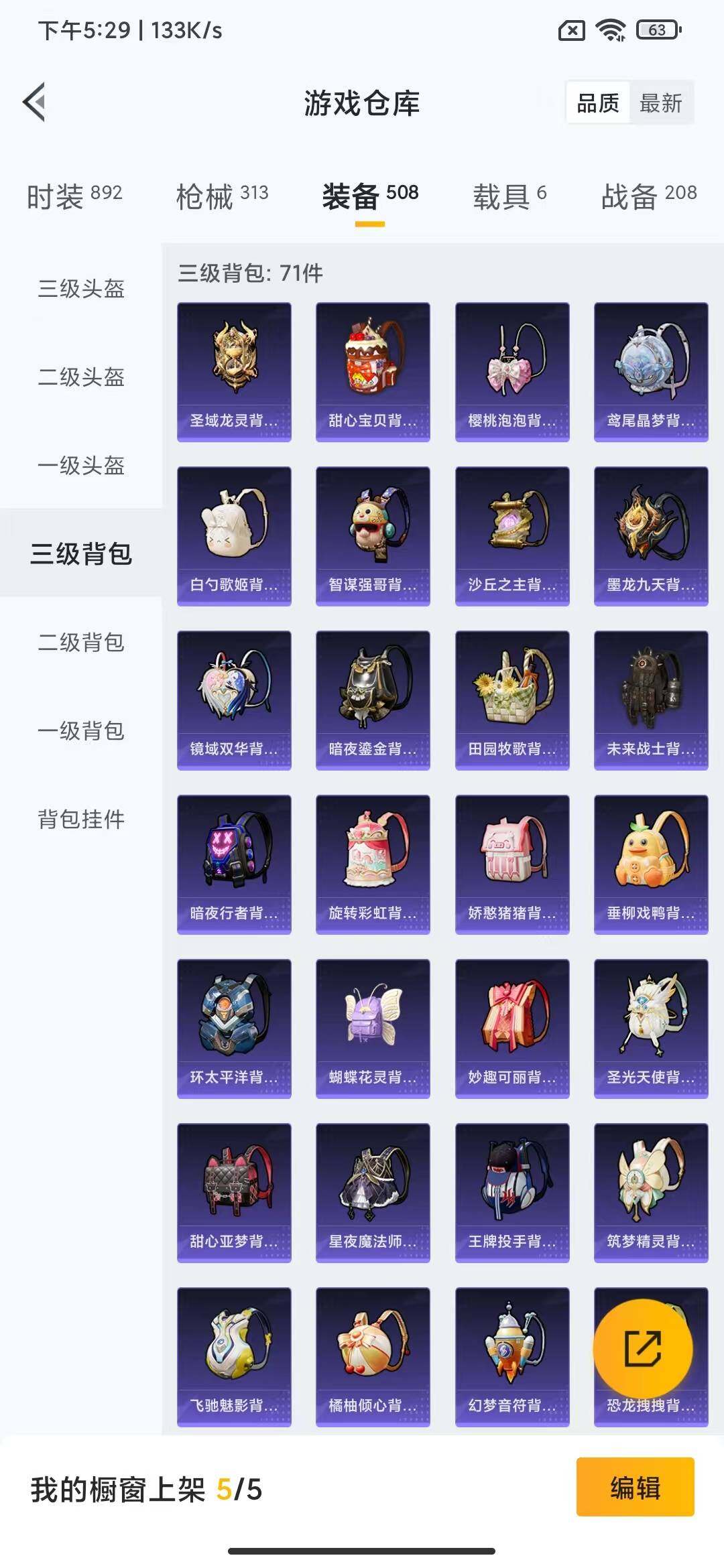This screenshot has width=724, height=1568.
Task: Sort items by 品质
Action: (x=598, y=103)
